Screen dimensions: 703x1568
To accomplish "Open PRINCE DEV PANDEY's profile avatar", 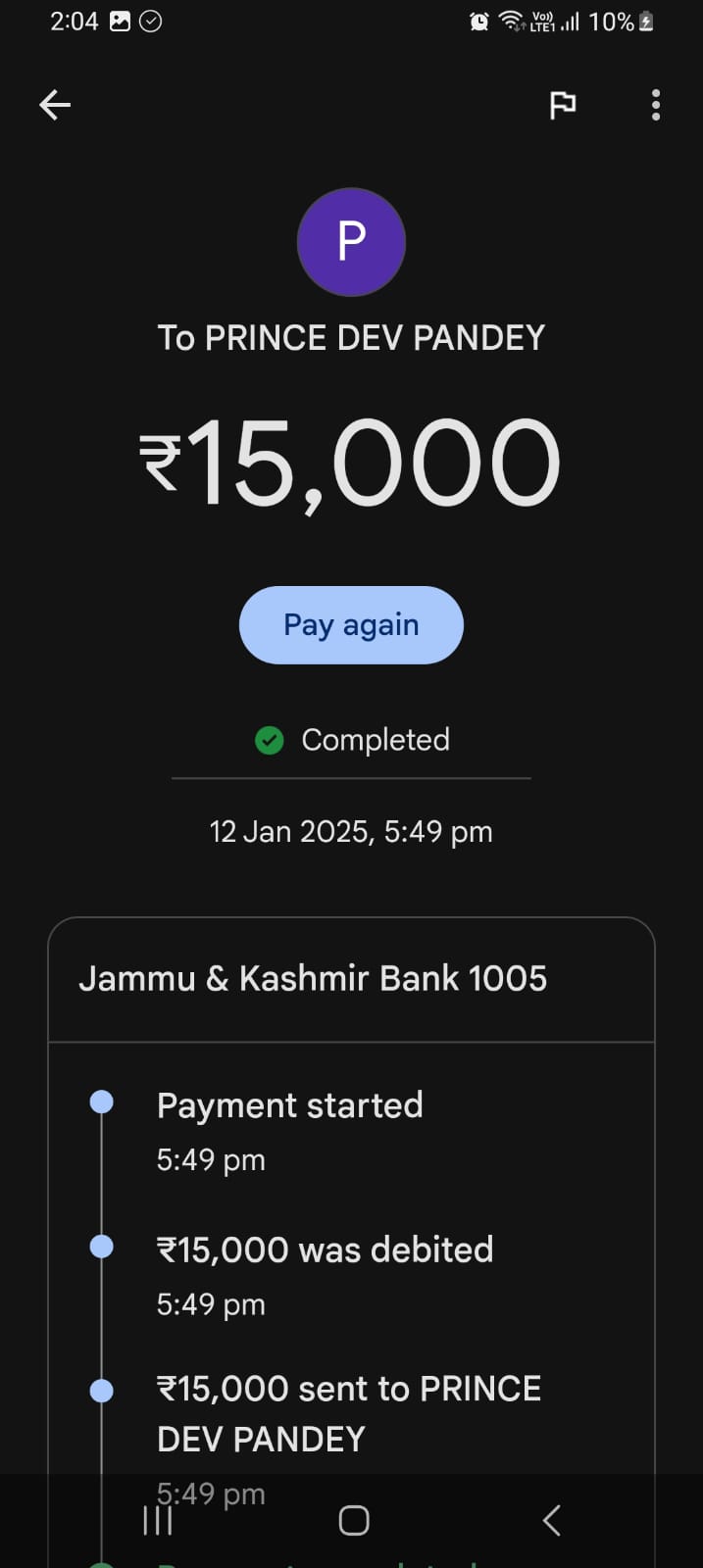I will tap(351, 242).
